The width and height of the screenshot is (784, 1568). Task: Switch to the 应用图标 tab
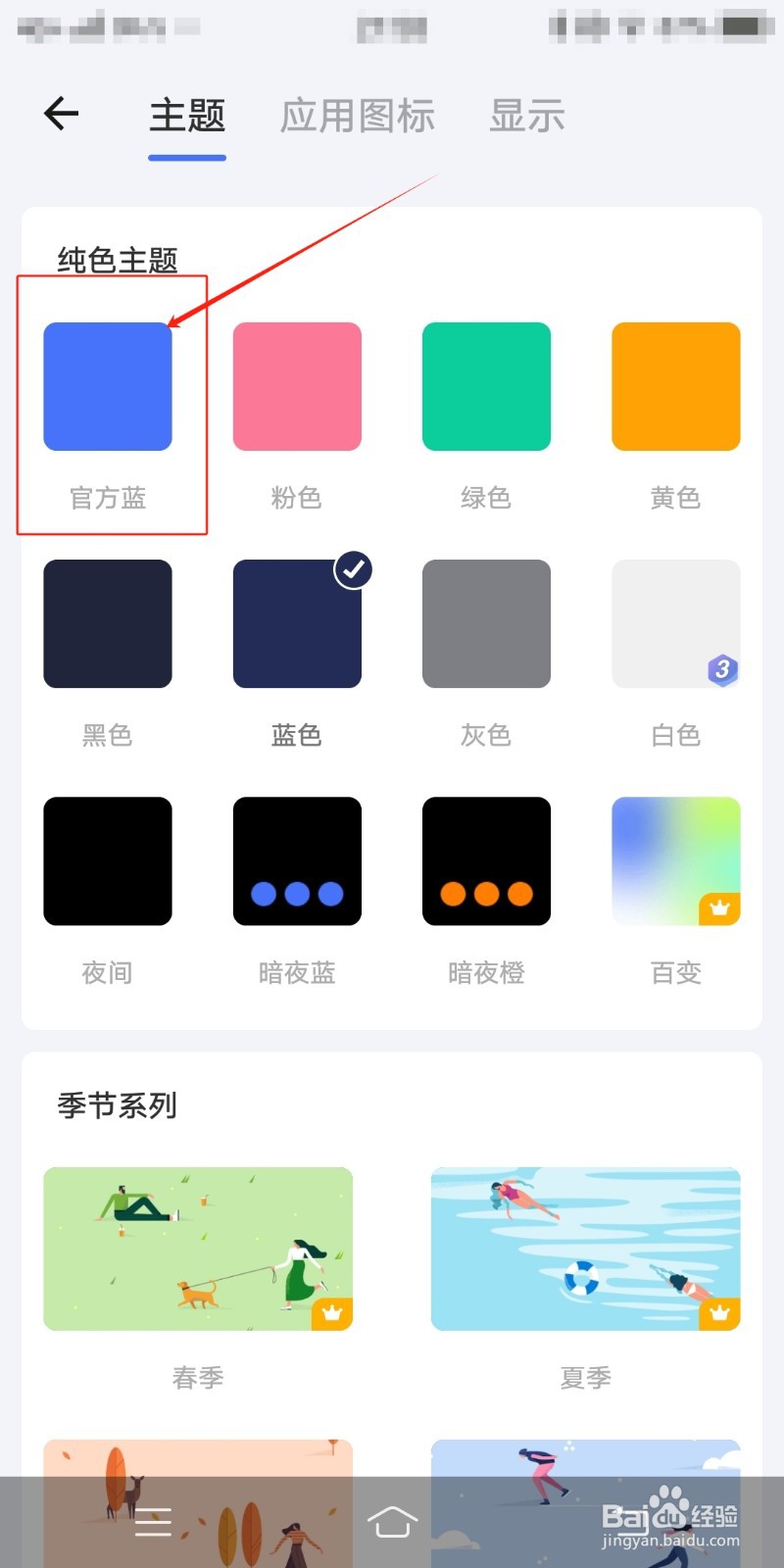point(358,116)
